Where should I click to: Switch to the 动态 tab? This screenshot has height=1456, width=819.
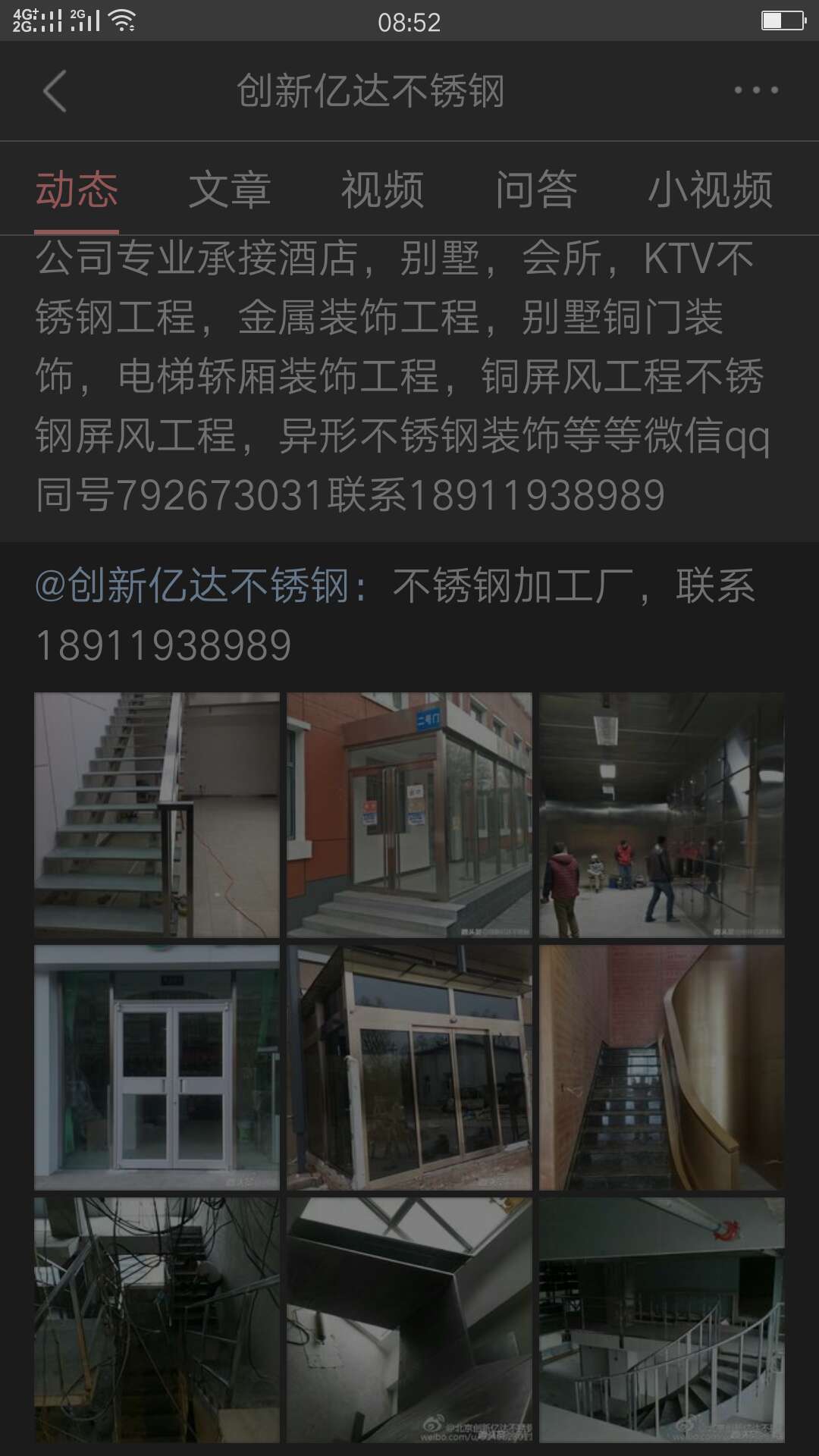point(77,190)
